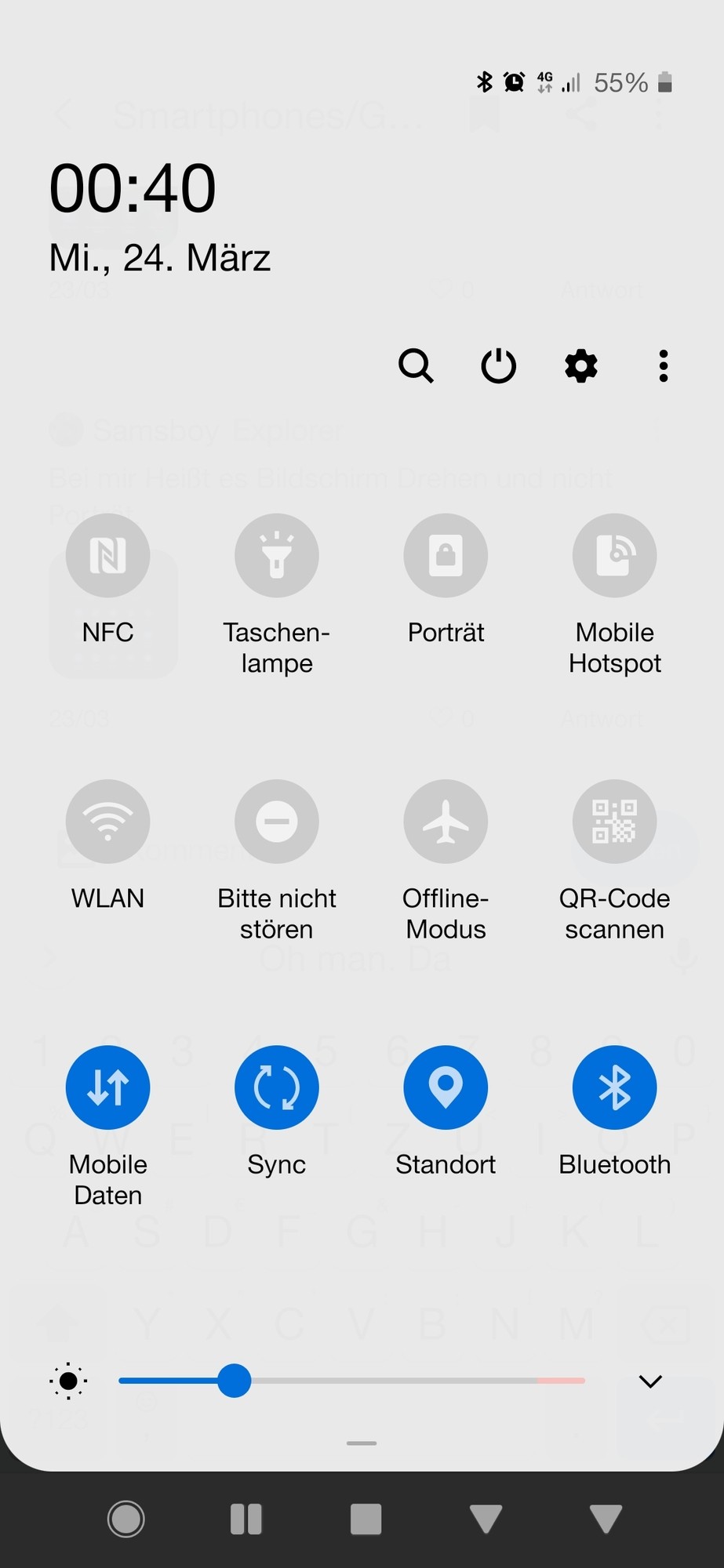Screen dimensions: 724x1568
Task: Switch on the Taschenlampe
Action: pos(277,555)
